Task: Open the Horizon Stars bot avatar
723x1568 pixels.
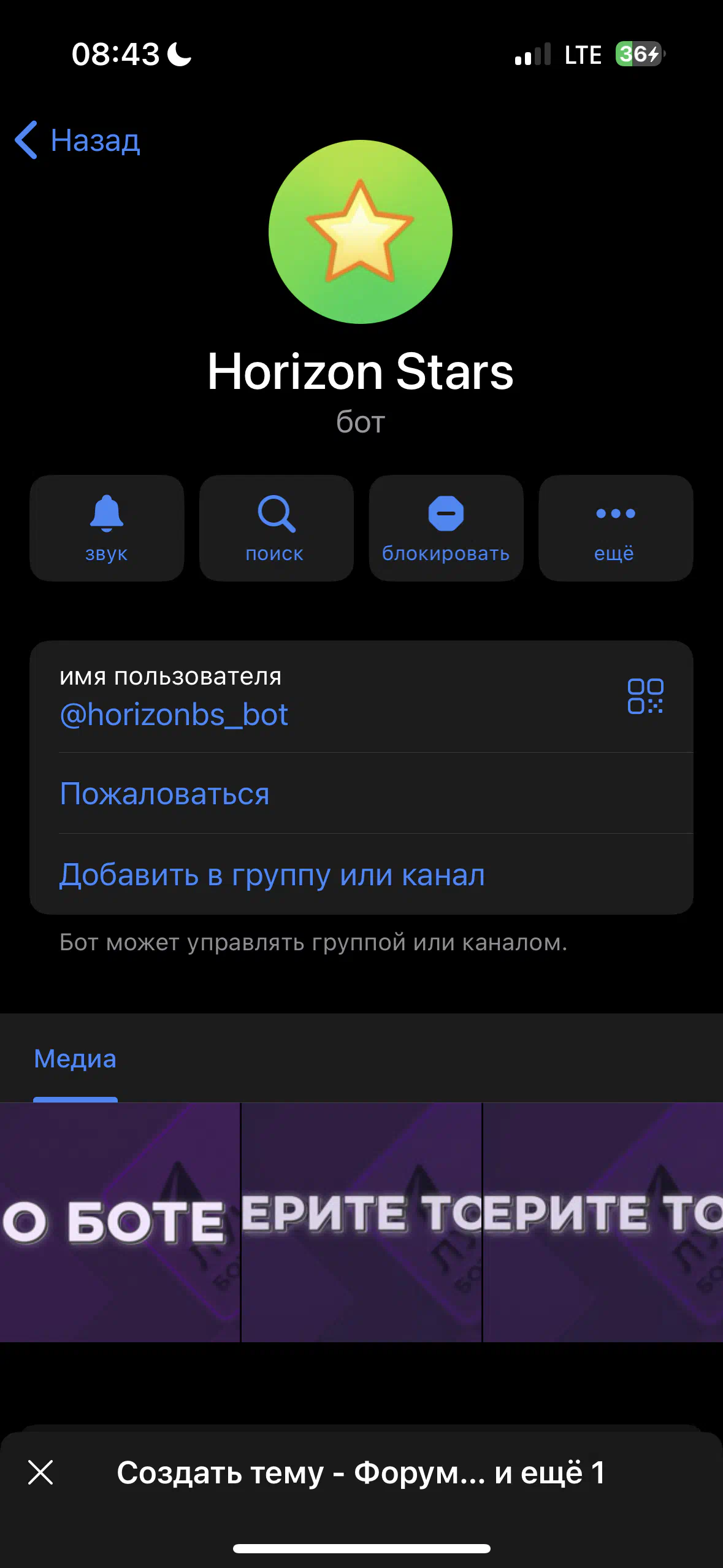Action: [x=361, y=232]
